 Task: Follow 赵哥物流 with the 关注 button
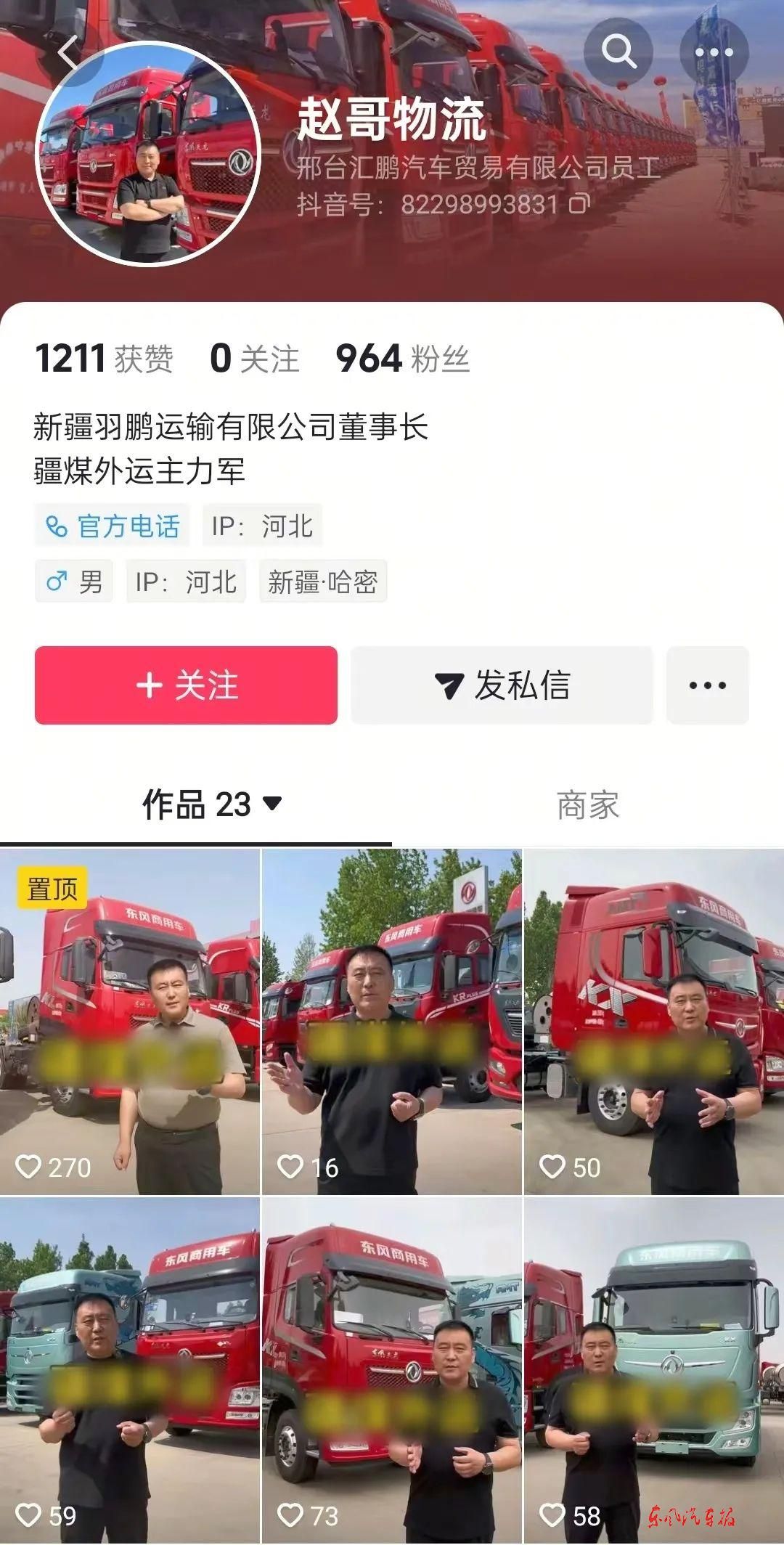pyautogui.click(x=186, y=685)
